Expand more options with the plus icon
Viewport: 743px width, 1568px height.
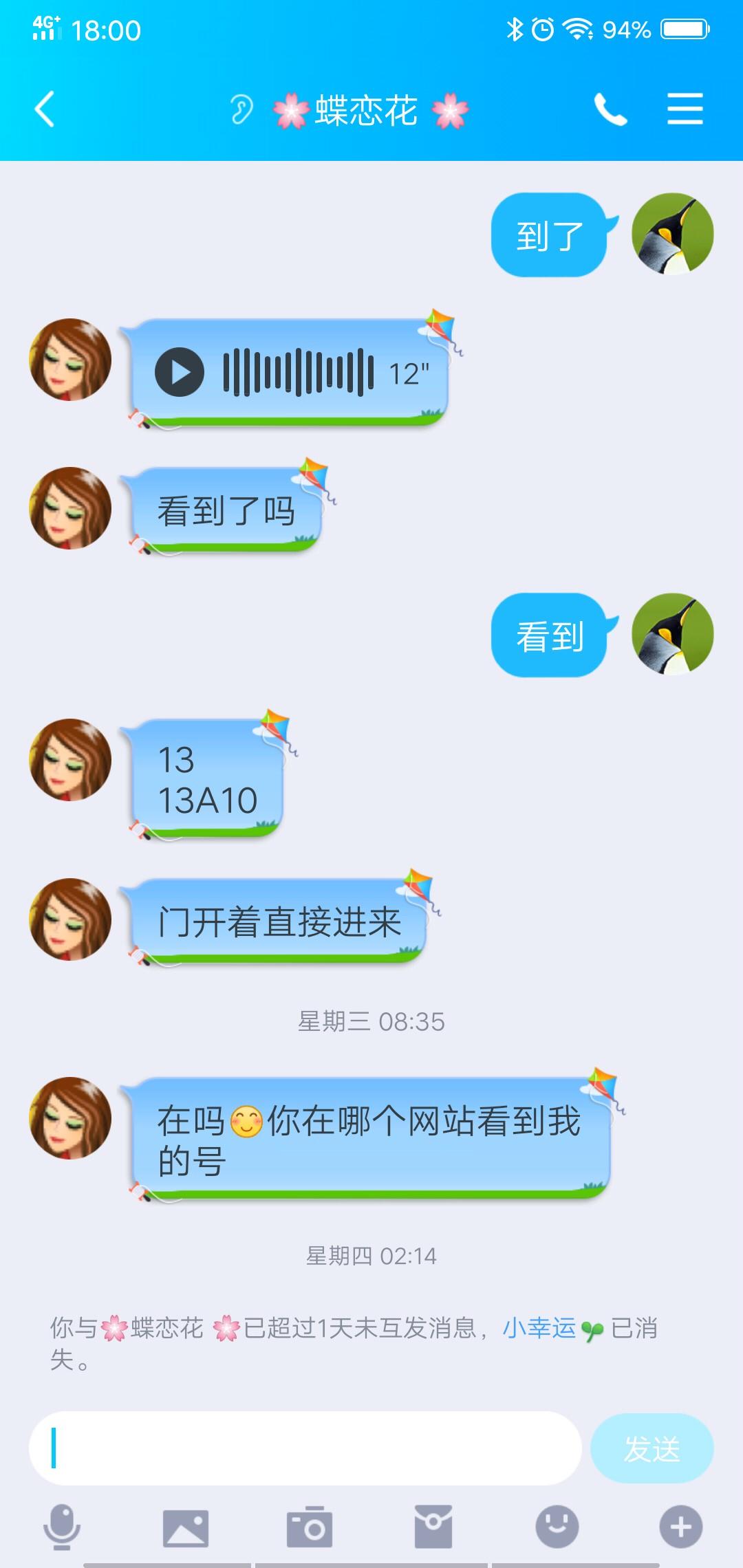tap(680, 1527)
